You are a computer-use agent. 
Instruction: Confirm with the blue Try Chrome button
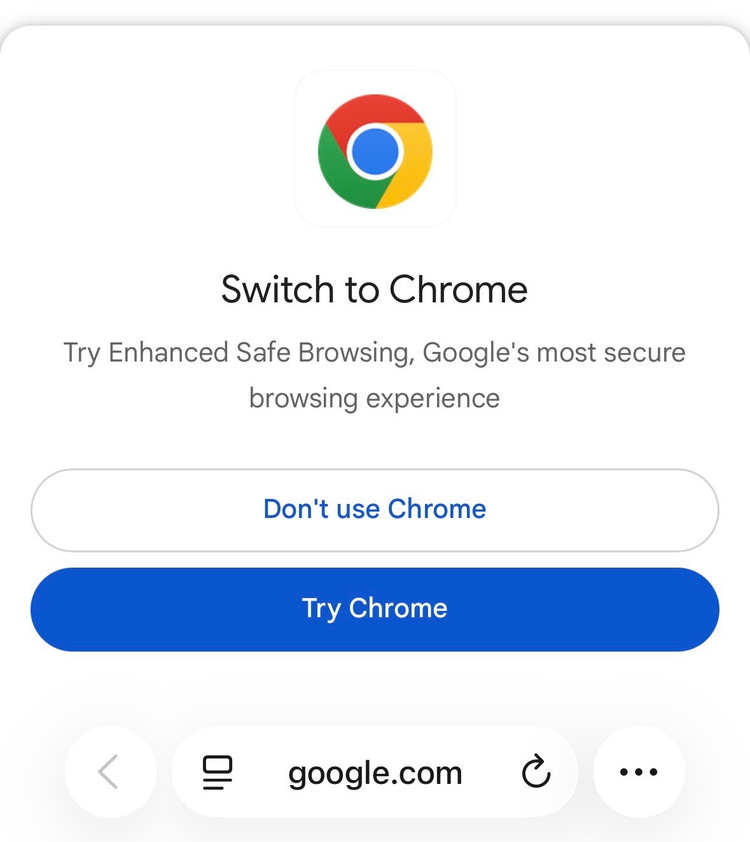(x=374, y=609)
